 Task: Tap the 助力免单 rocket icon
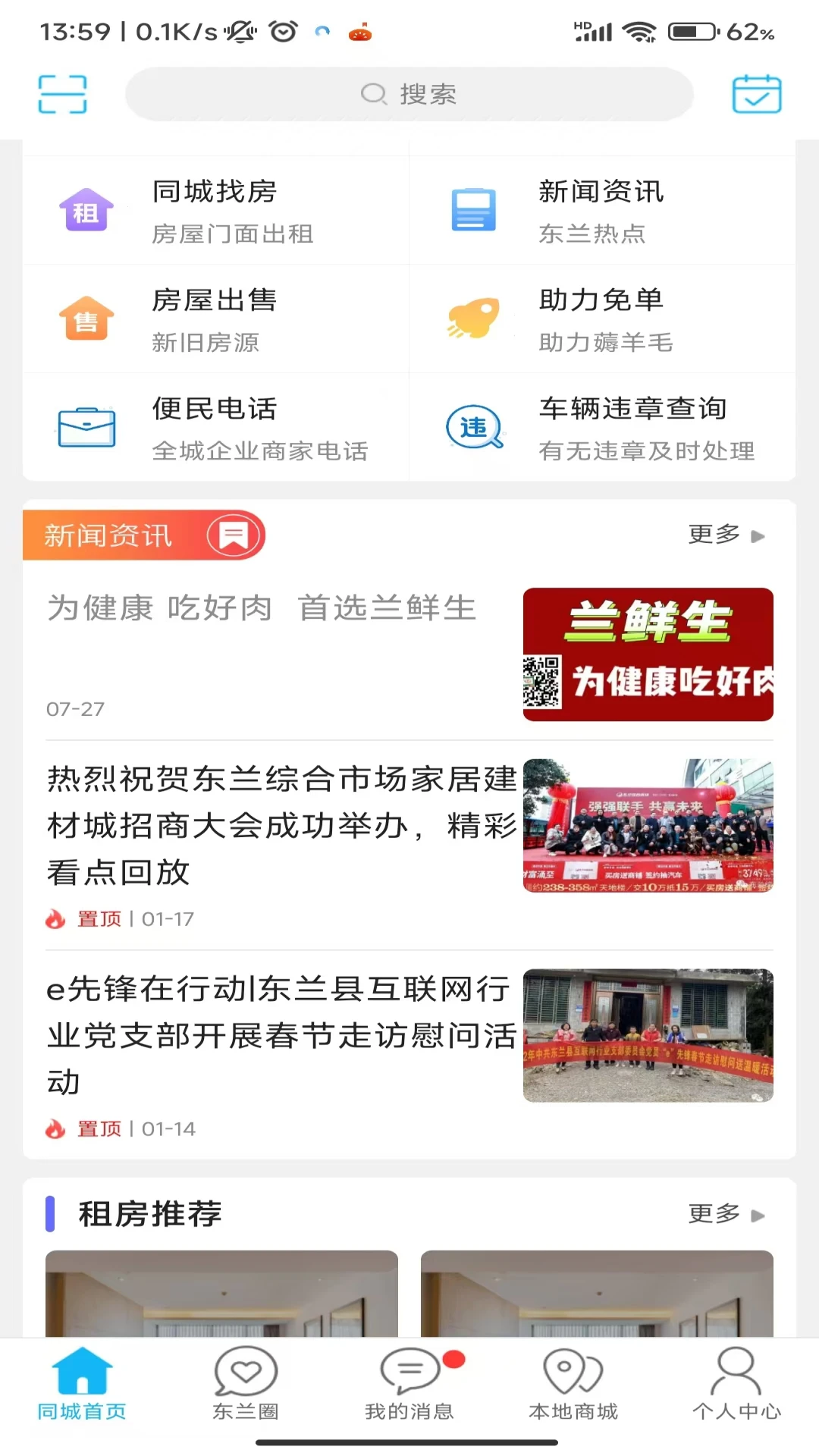coord(473,318)
